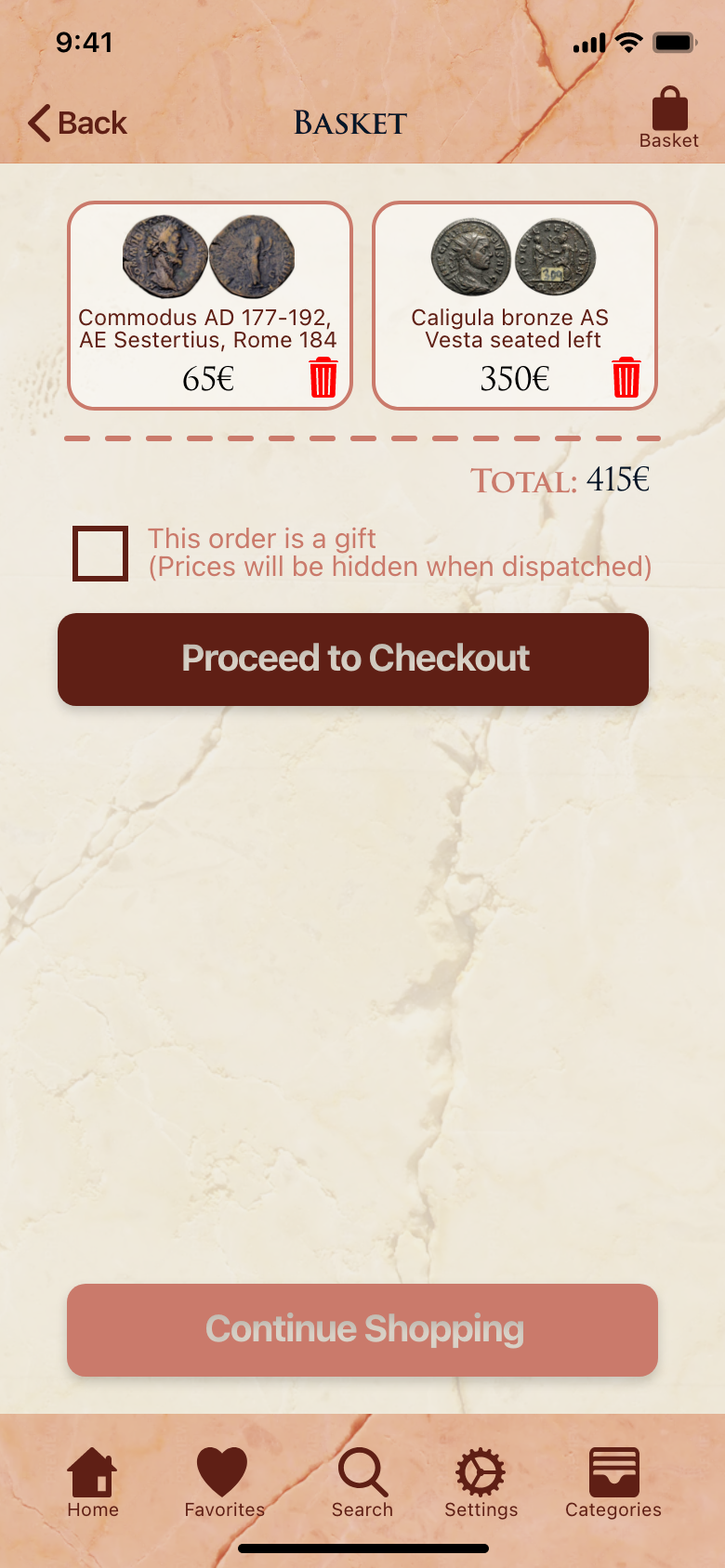Remove the Commodus Sestertius from basket
The height and width of the screenshot is (1568, 725).
tap(323, 377)
